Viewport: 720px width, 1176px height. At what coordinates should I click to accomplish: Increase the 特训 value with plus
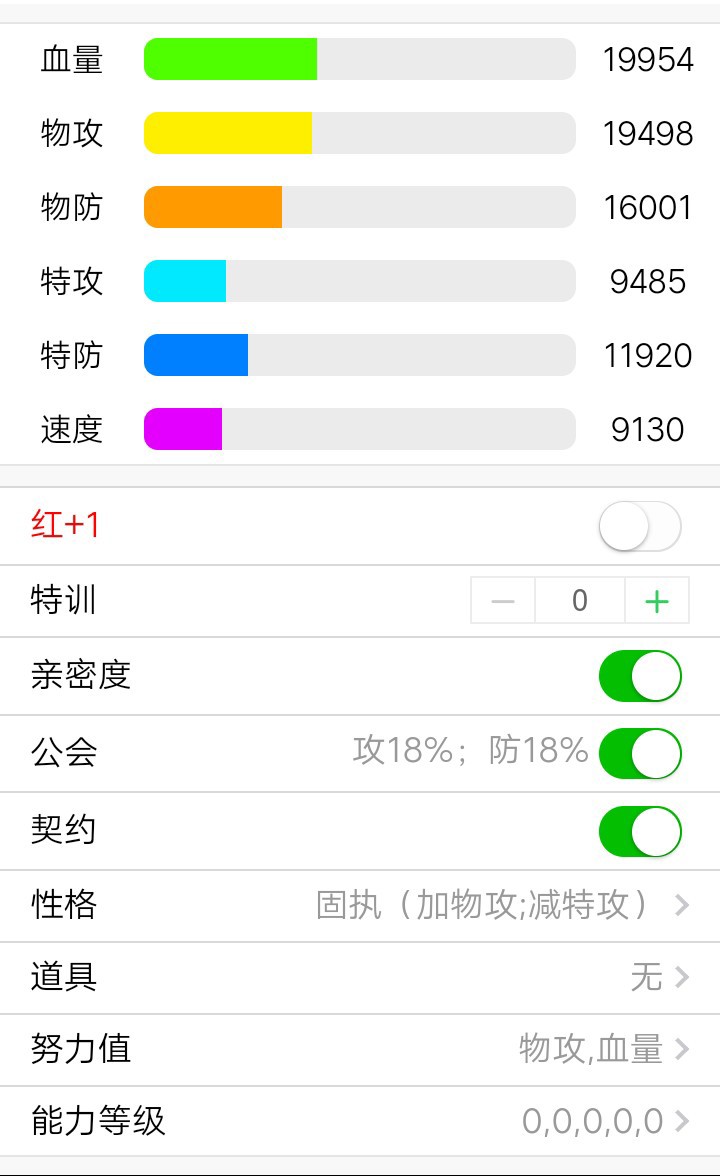657,601
